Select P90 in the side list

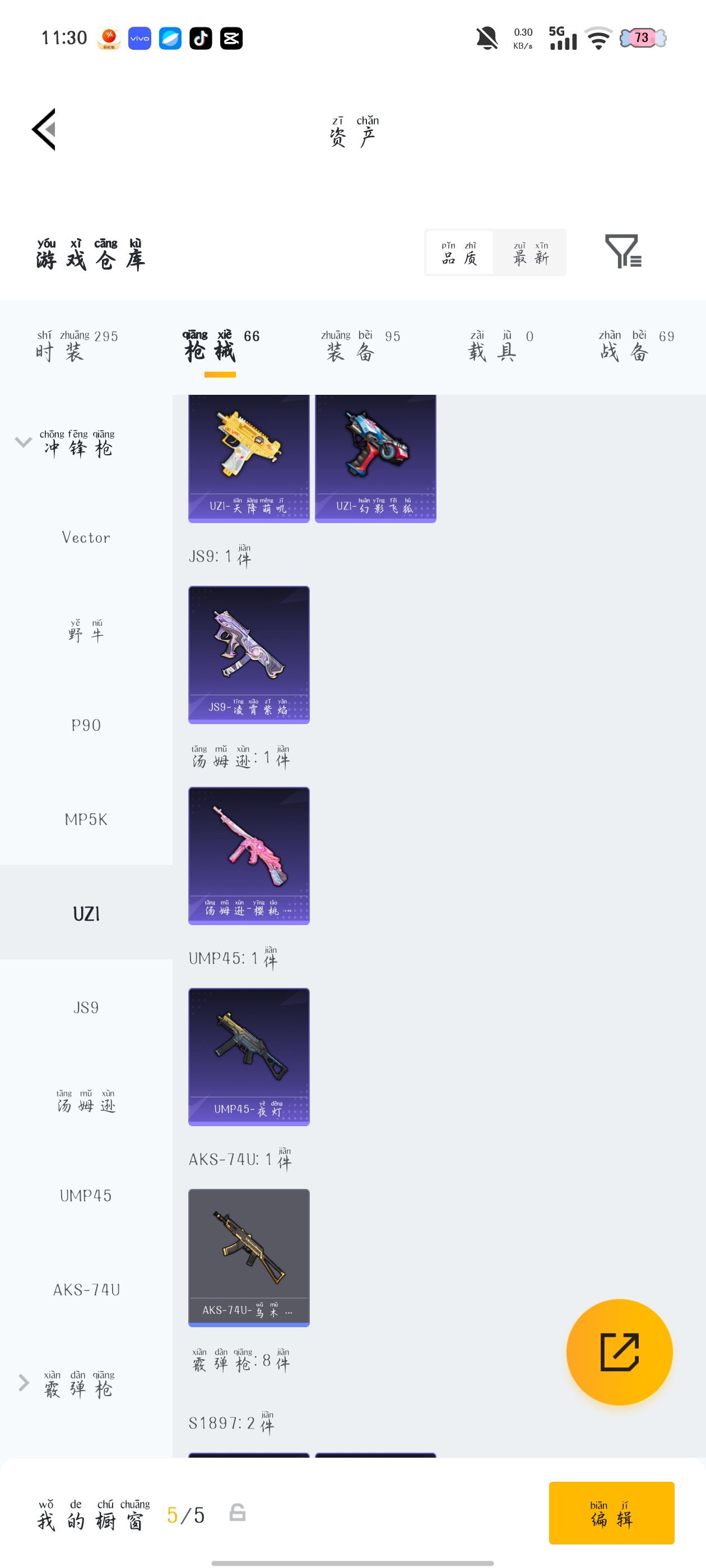(86, 725)
